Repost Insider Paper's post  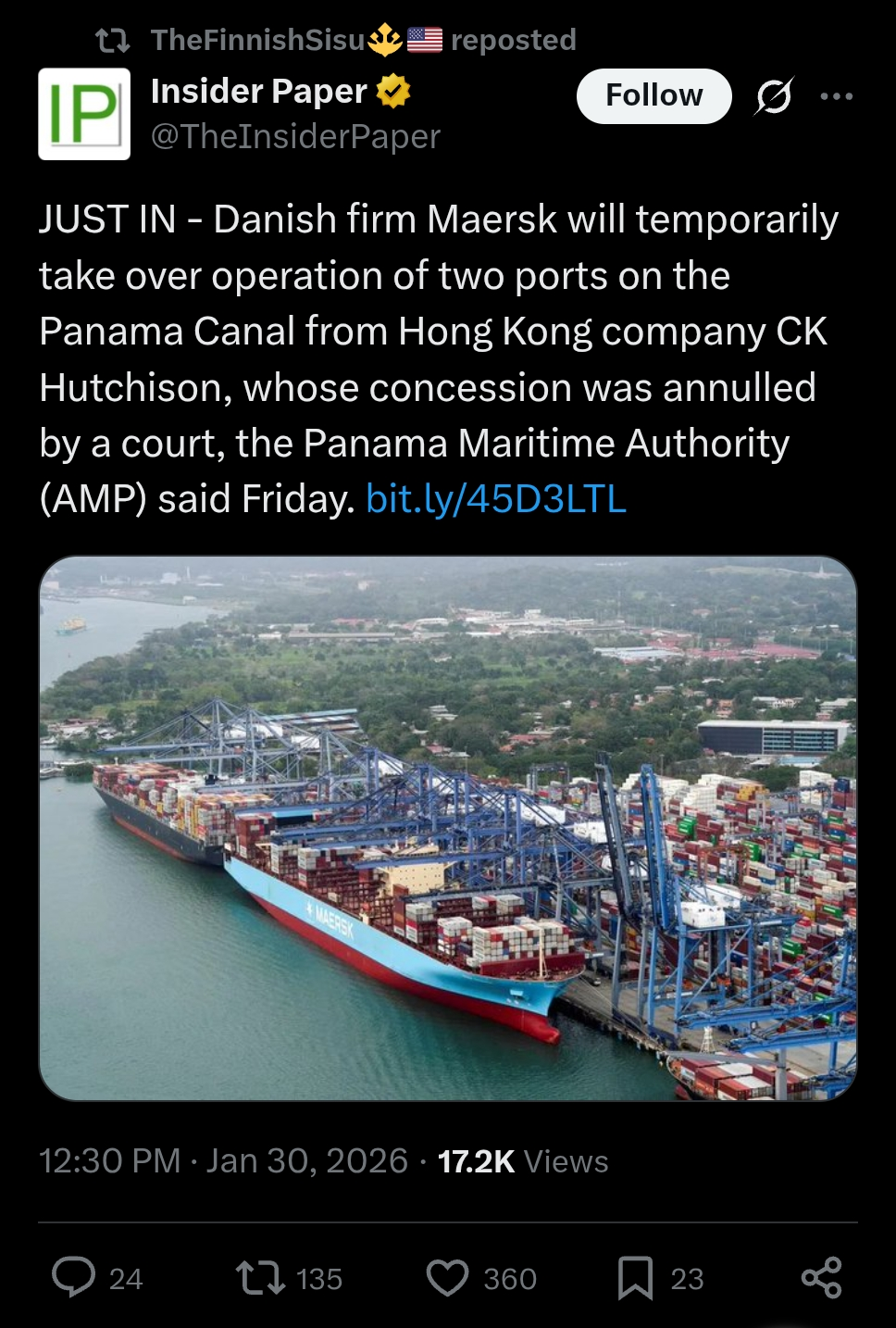click(x=260, y=1278)
